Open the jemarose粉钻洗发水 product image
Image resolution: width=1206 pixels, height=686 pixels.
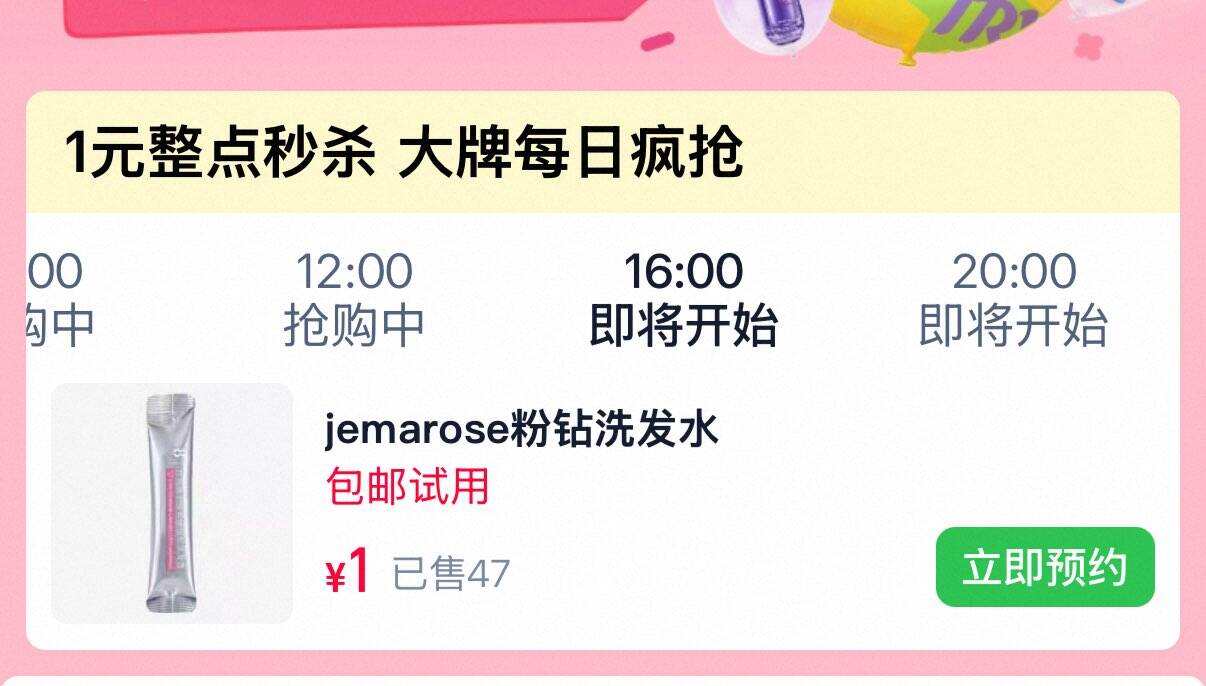coord(172,503)
